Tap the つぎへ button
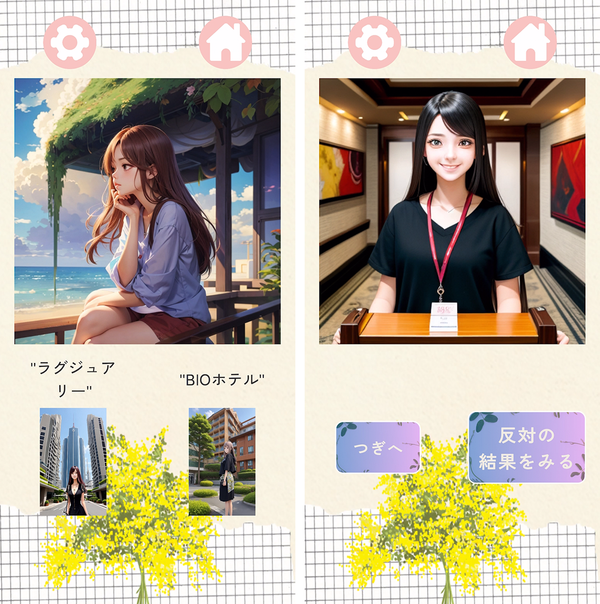The image size is (600, 604). coord(378,448)
